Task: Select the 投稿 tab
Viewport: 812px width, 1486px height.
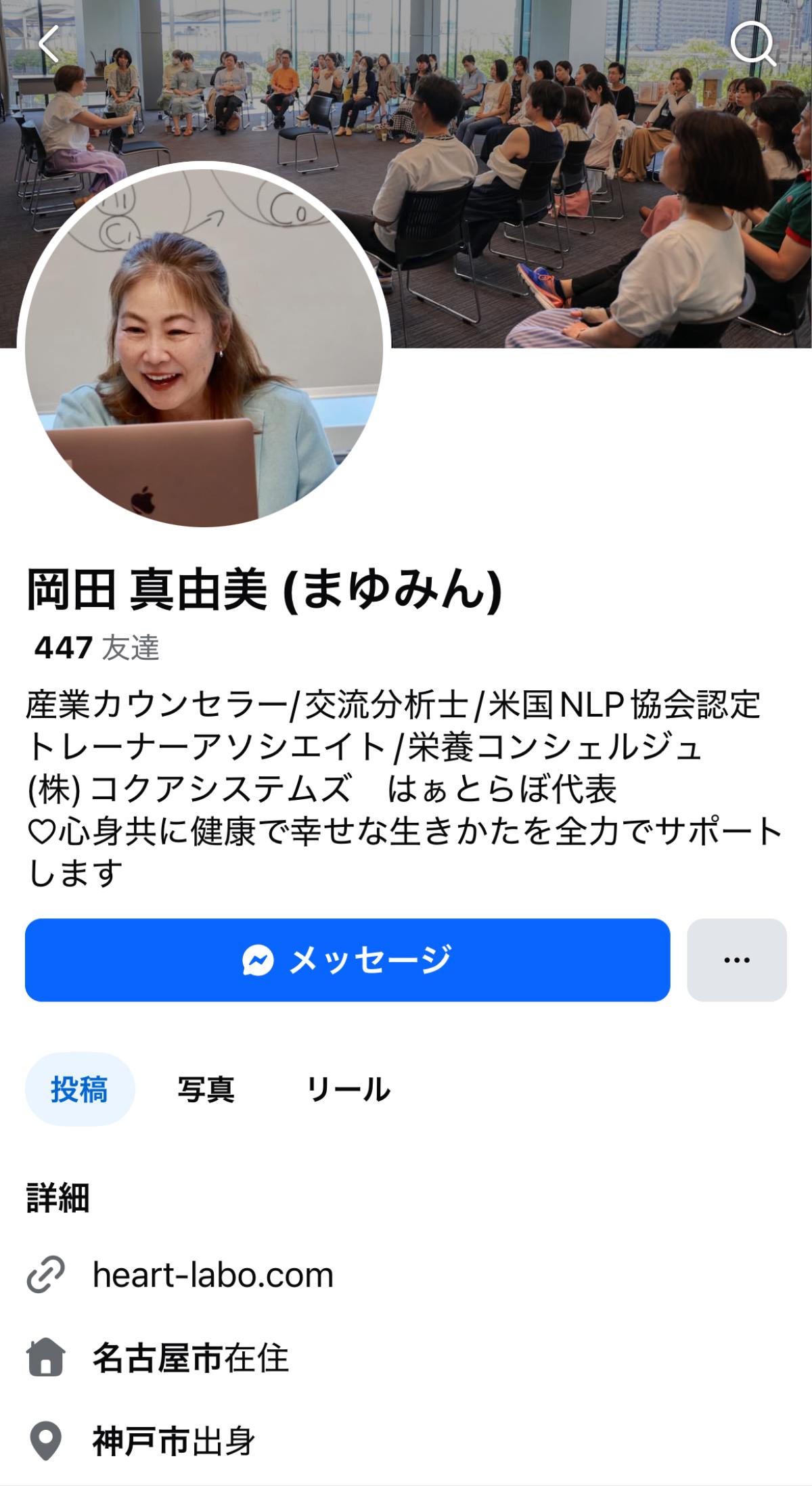Action: tap(79, 1089)
